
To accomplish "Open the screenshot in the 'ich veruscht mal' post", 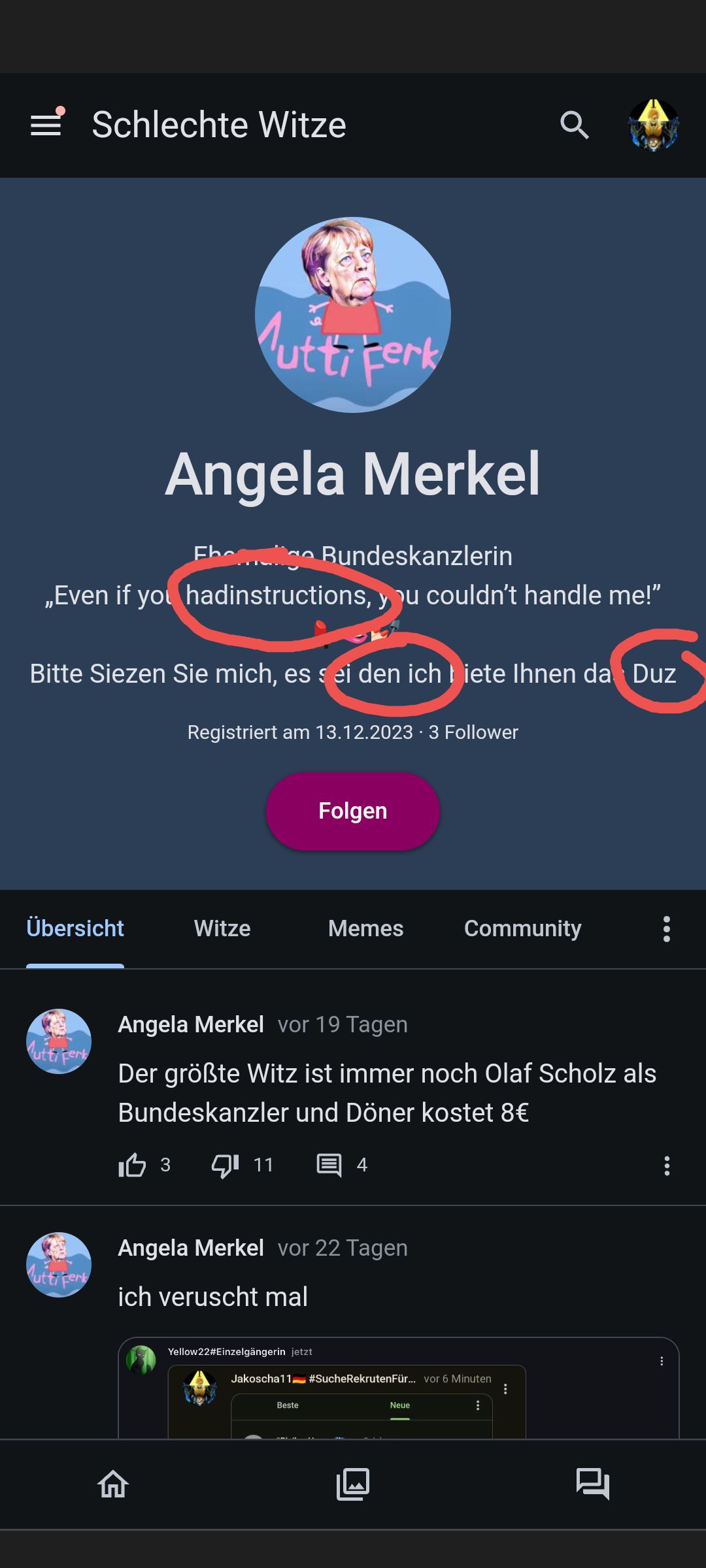I will point(398,1388).
